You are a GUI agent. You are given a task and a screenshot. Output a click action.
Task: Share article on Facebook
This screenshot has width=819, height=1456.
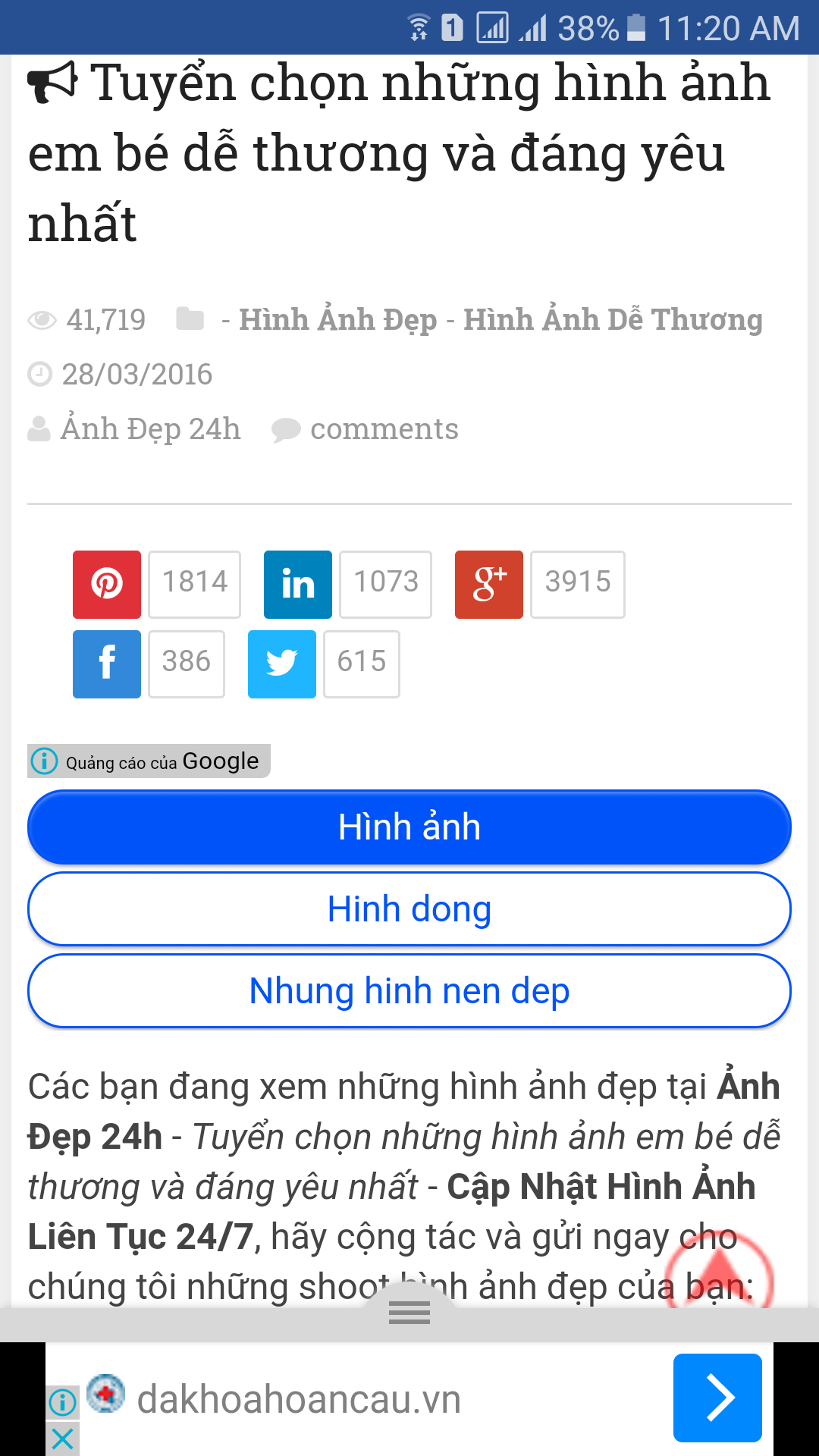click(x=106, y=664)
